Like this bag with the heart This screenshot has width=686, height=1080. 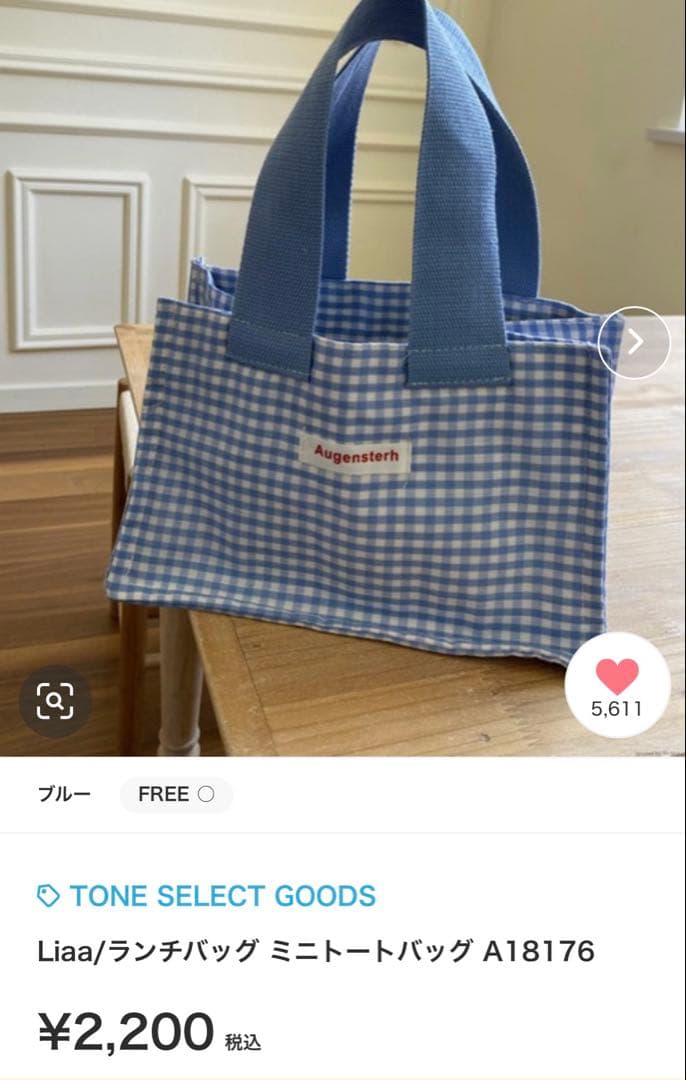(617, 677)
